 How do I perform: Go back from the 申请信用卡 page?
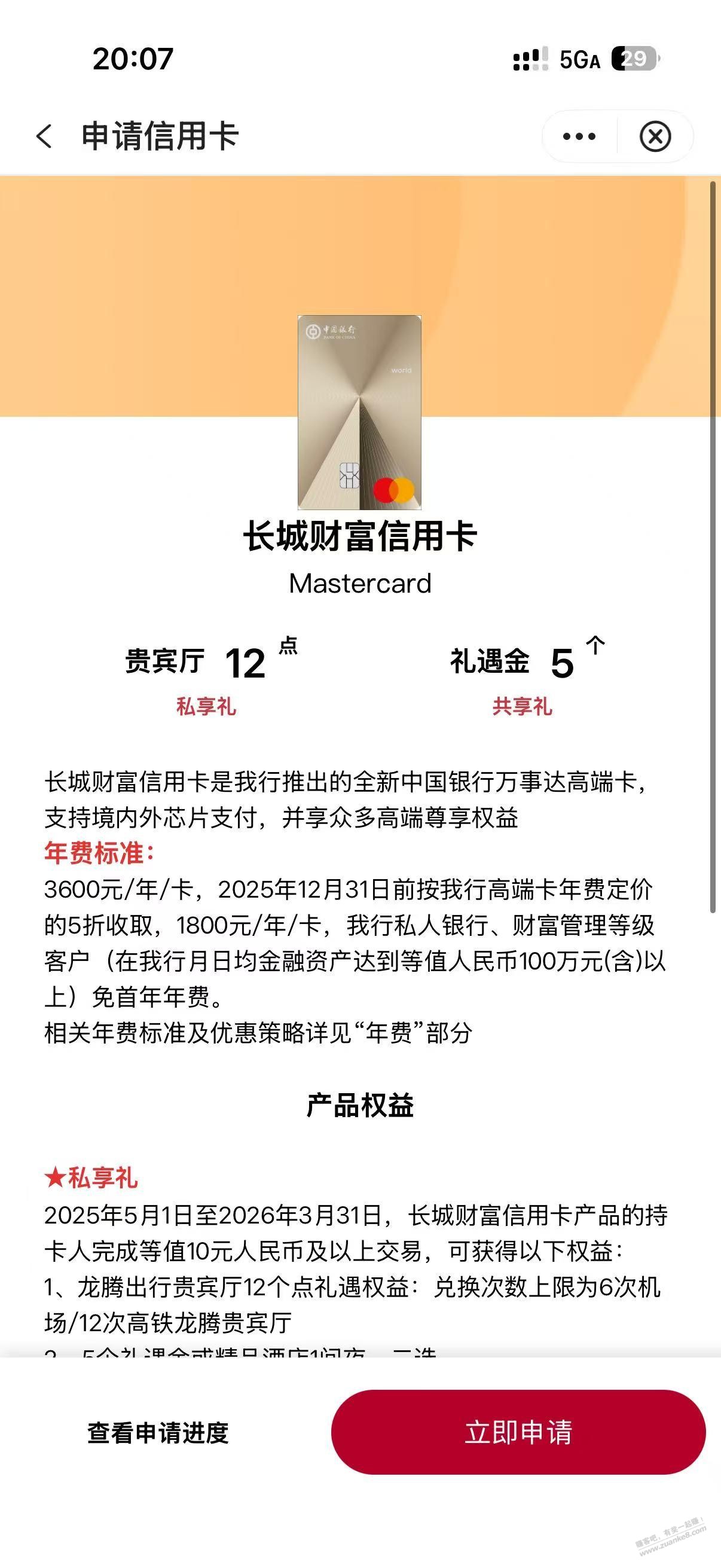coord(44,136)
